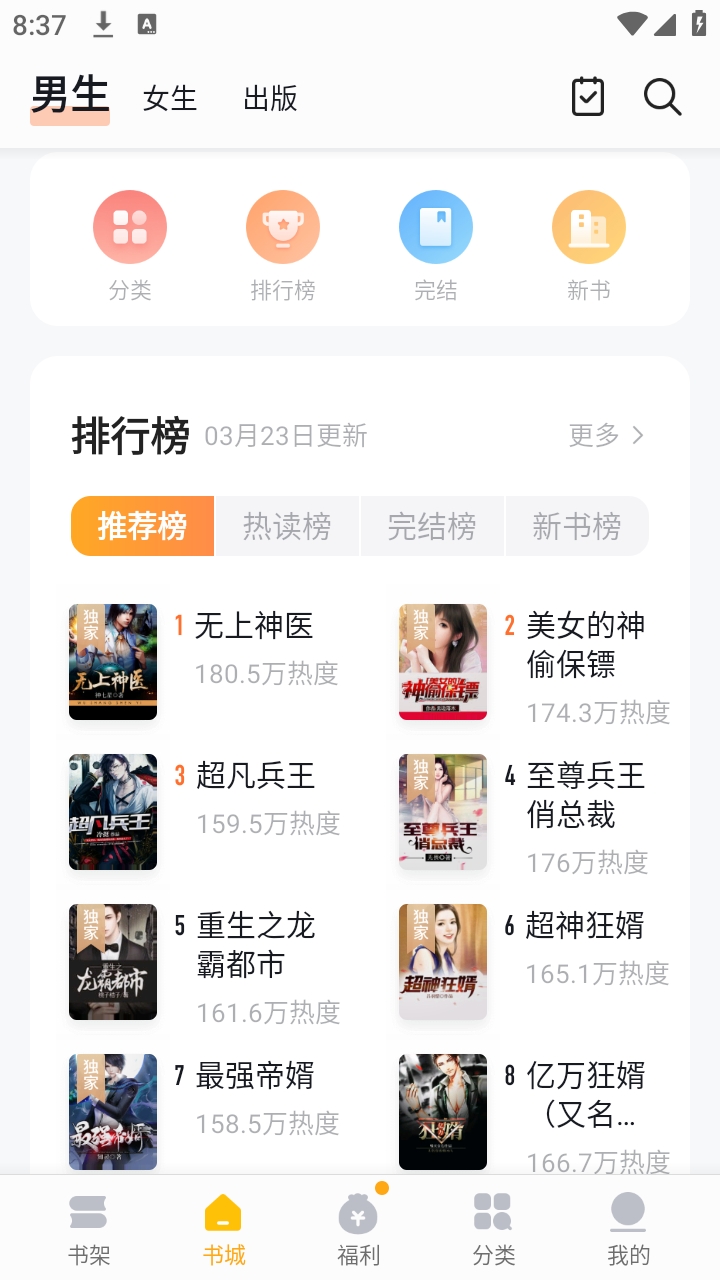Tap 更多 to view full rankings

[606, 435]
